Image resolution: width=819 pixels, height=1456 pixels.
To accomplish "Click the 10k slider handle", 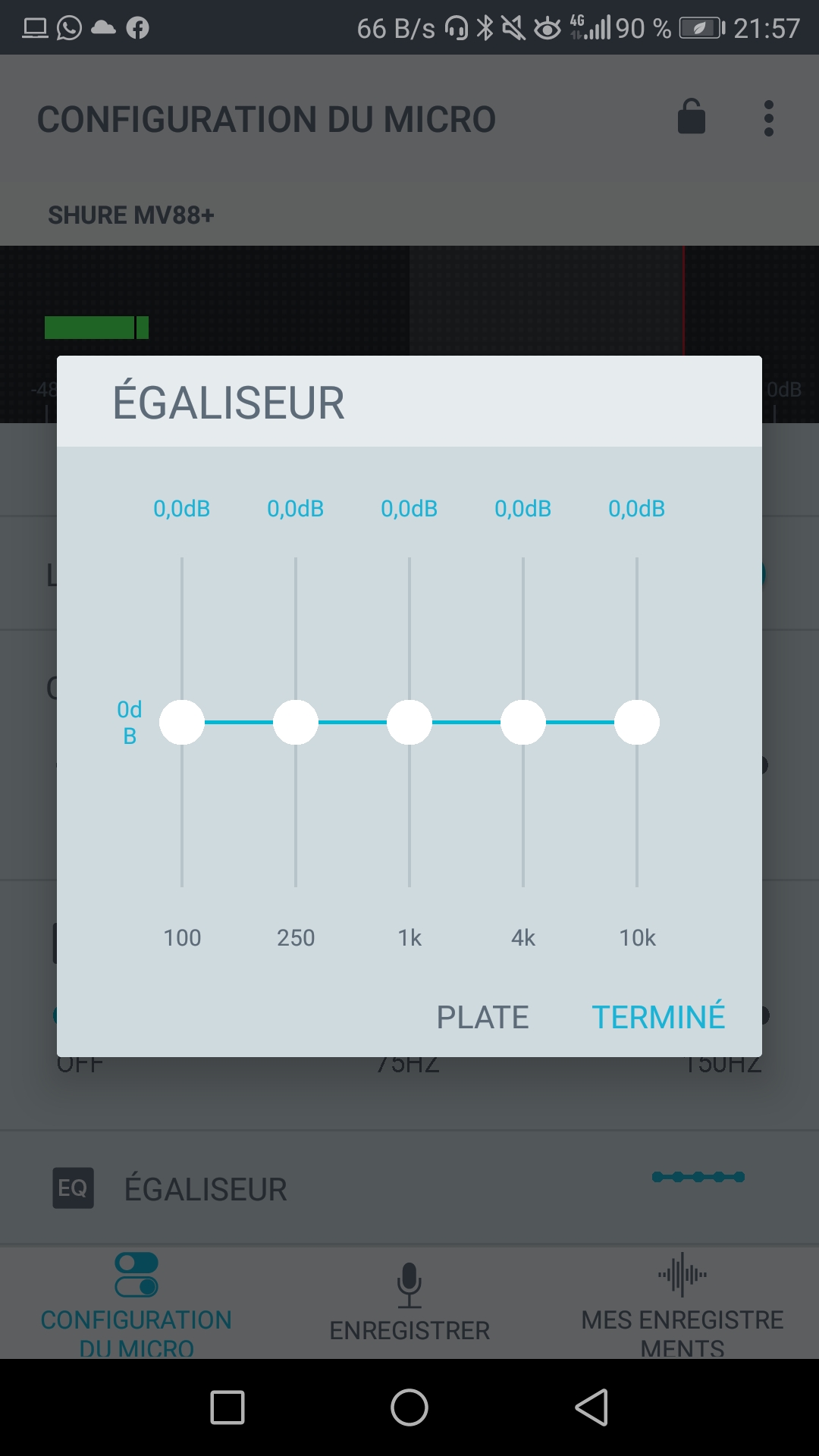I will (635, 721).
